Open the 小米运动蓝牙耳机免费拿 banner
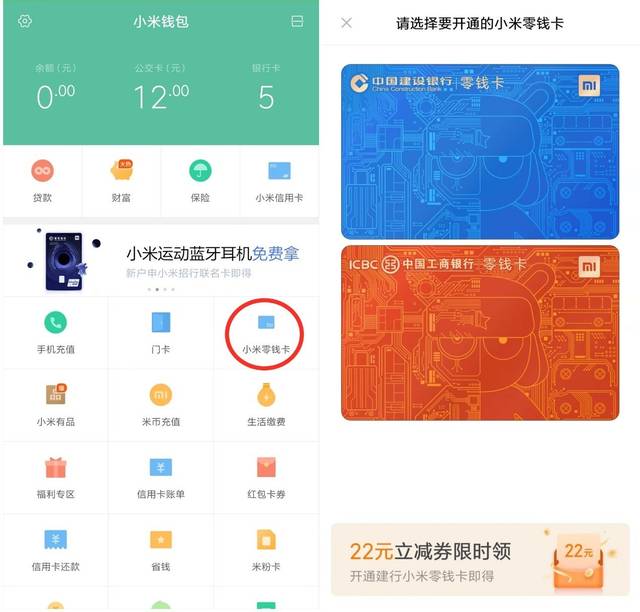640x612 pixels. 161,260
